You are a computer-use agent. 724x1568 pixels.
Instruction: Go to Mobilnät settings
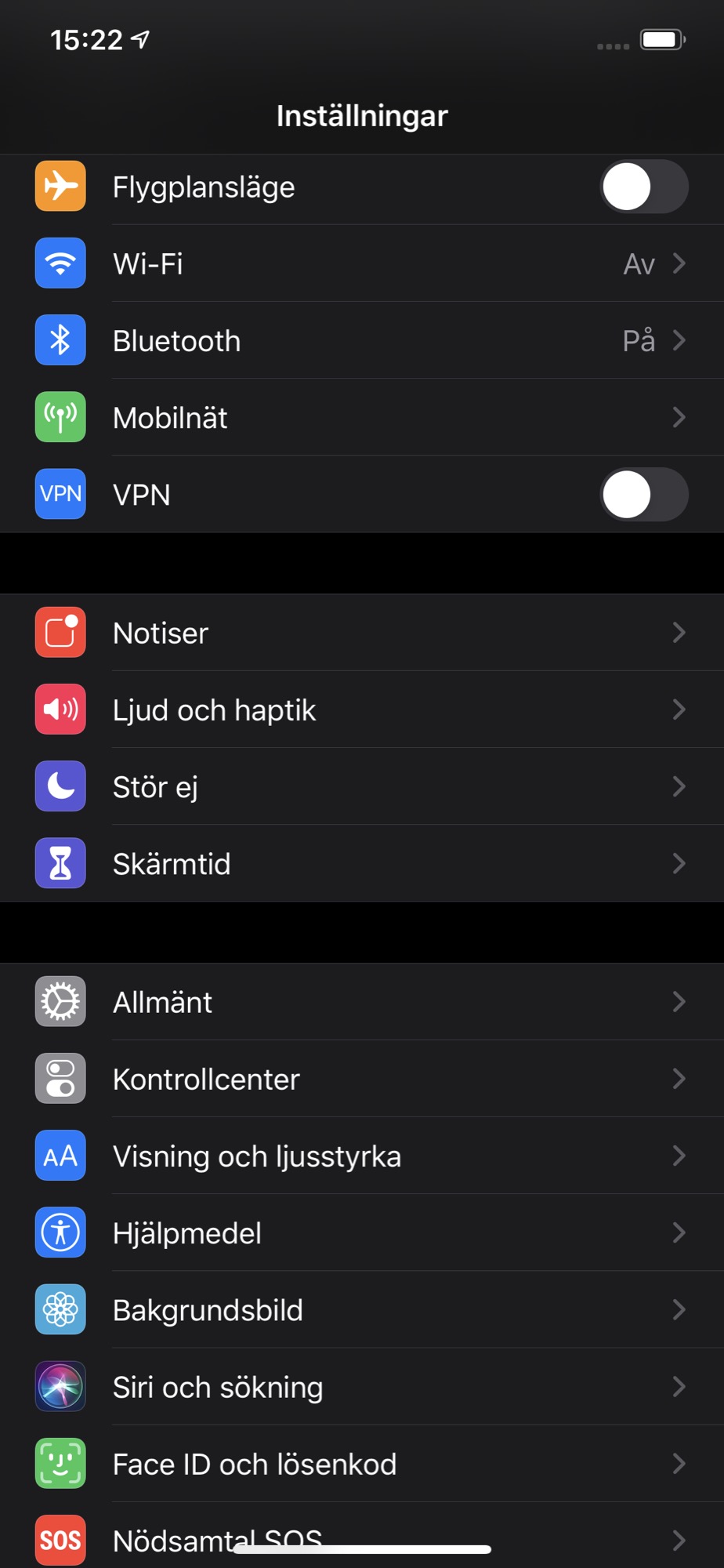pyautogui.click(x=360, y=418)
